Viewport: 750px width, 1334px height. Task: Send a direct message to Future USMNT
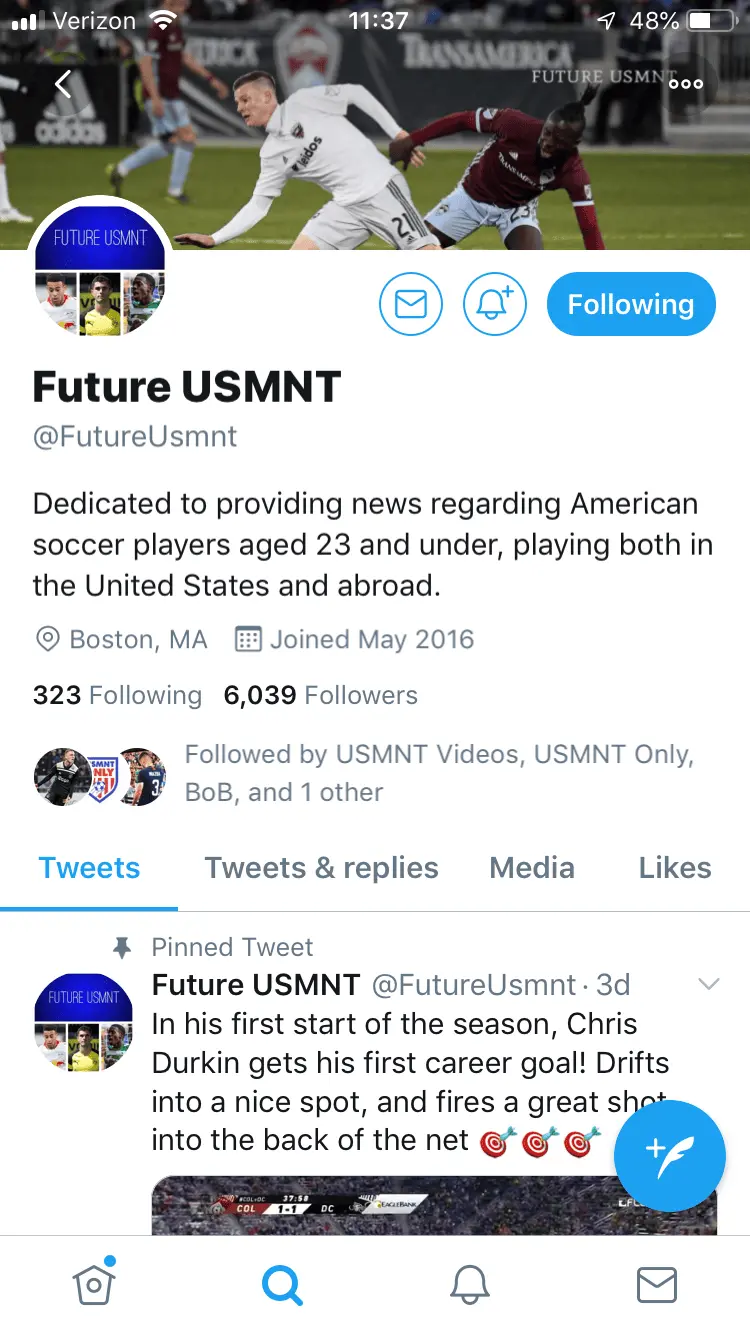(411, 304)
